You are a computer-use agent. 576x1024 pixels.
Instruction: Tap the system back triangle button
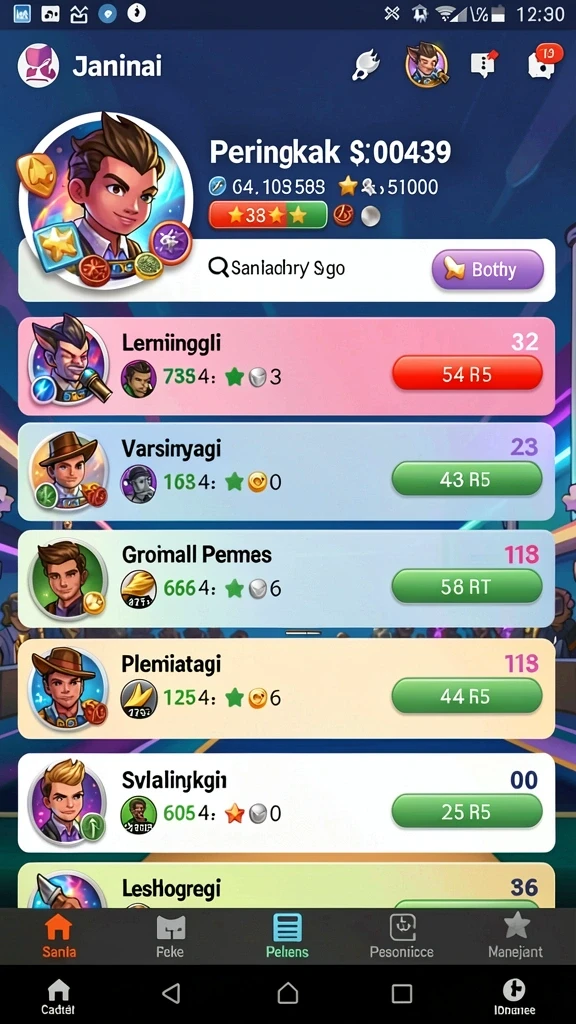click(172, 993)
